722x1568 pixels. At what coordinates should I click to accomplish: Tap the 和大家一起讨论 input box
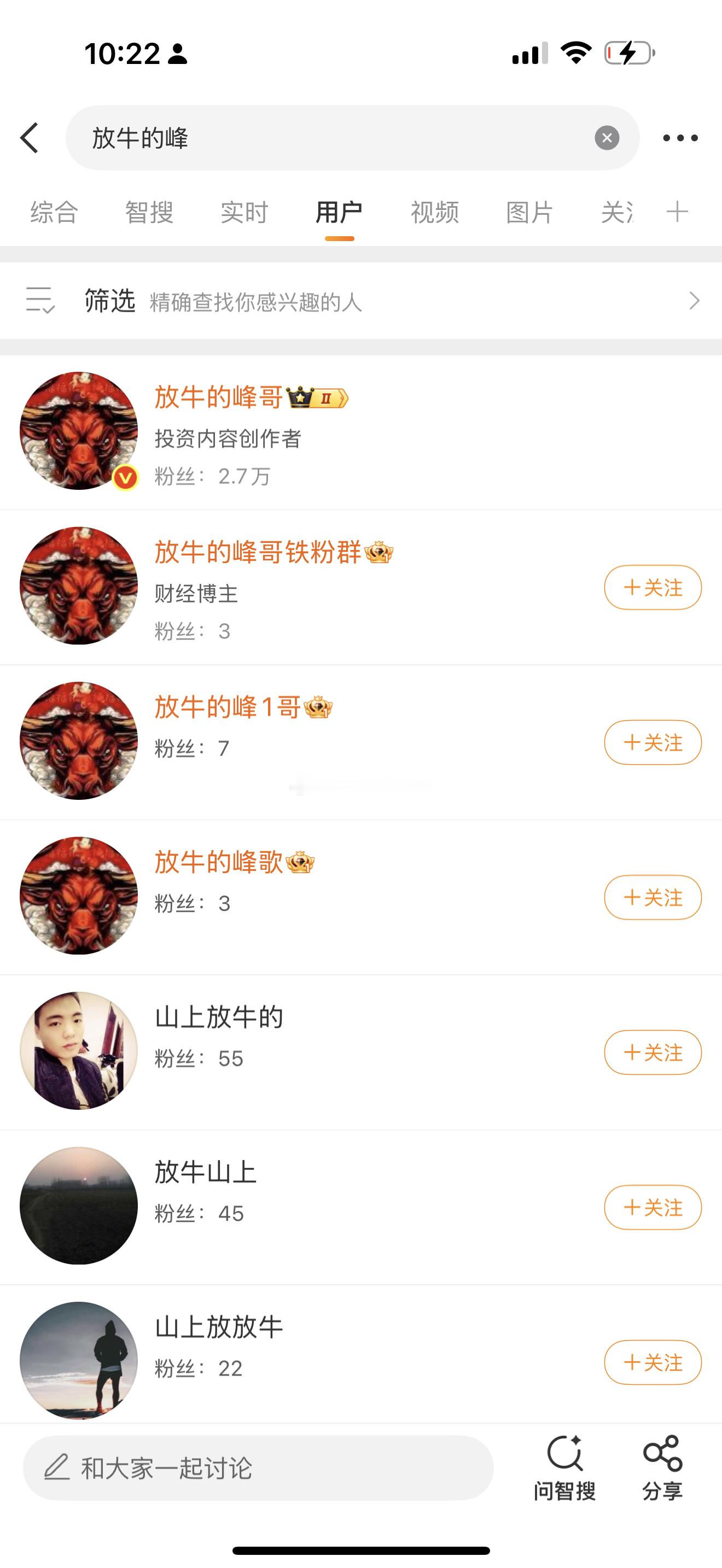258,1468
